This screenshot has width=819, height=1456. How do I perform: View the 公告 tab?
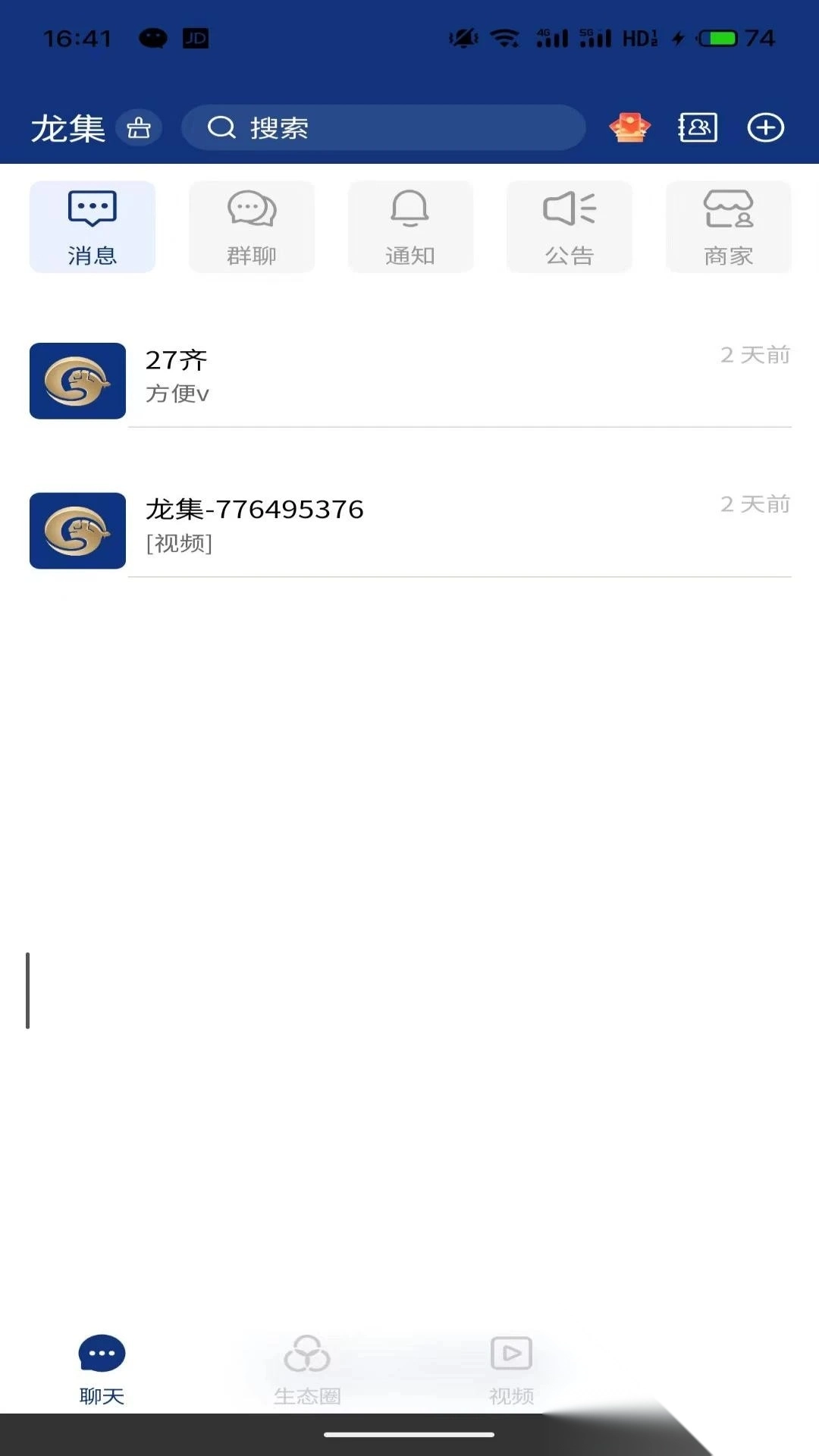point(570,227)
